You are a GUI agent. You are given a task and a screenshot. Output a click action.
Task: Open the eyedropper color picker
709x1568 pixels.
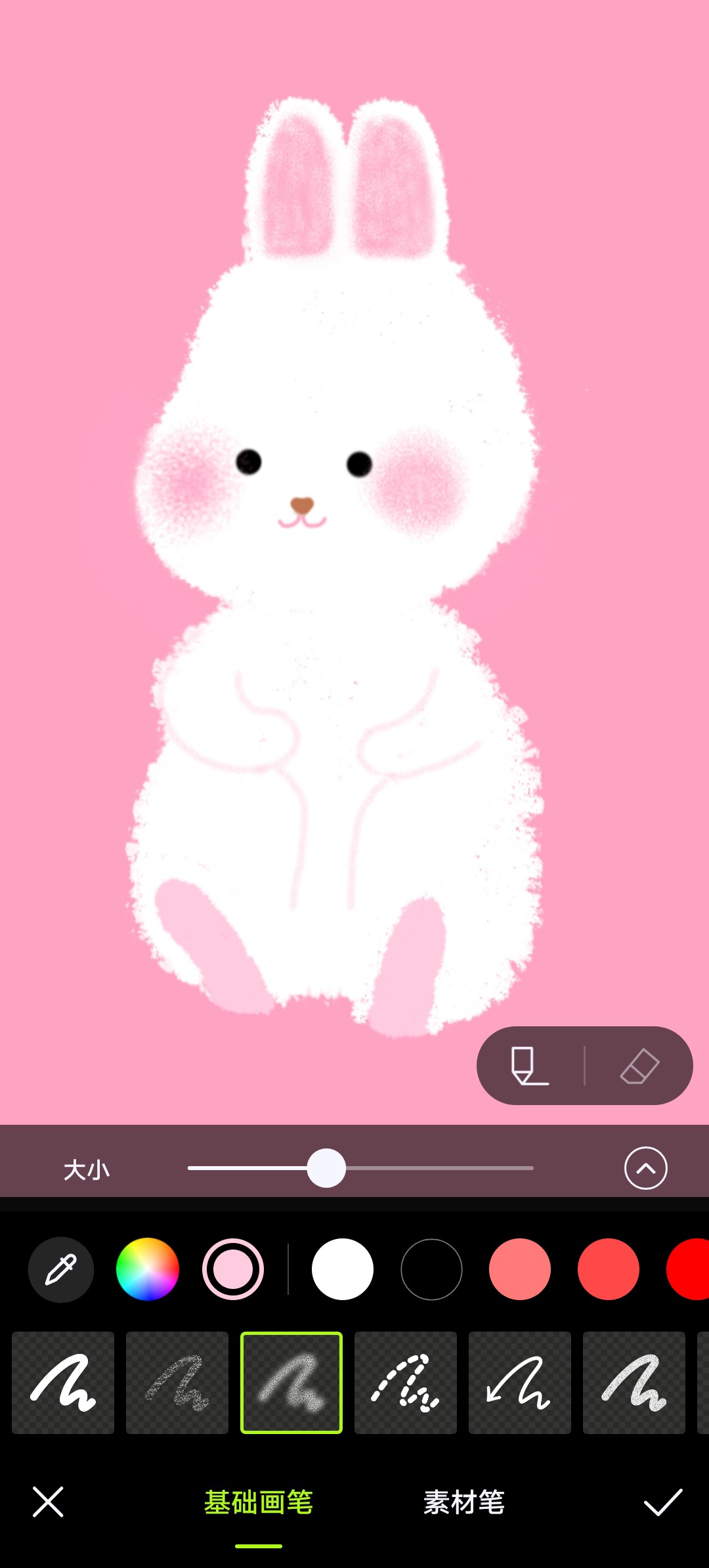click(61, 1269)
